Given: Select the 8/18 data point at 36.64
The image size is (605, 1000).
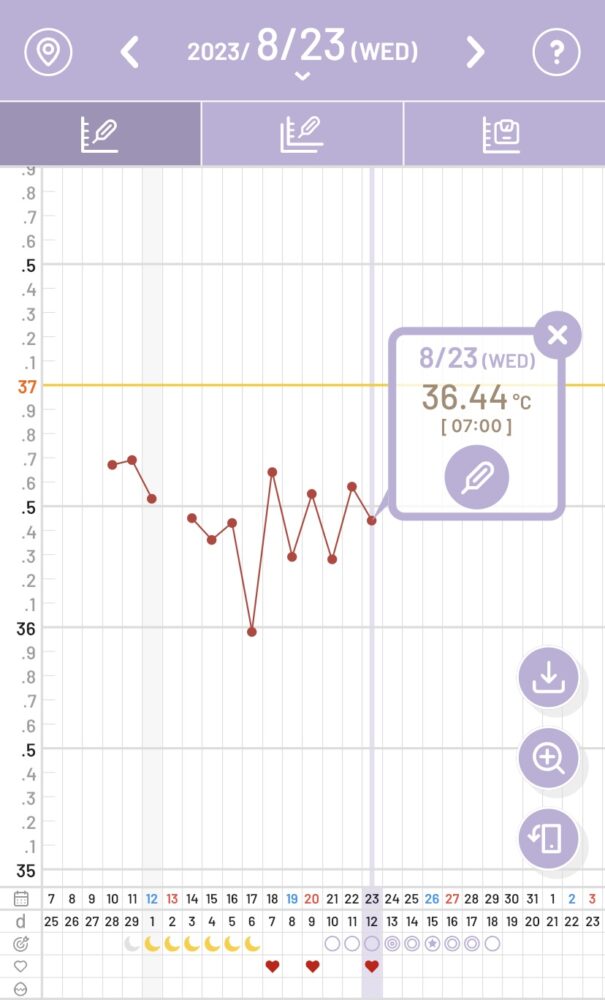Looking at the screenshot, I should click(x=272, y=472).
